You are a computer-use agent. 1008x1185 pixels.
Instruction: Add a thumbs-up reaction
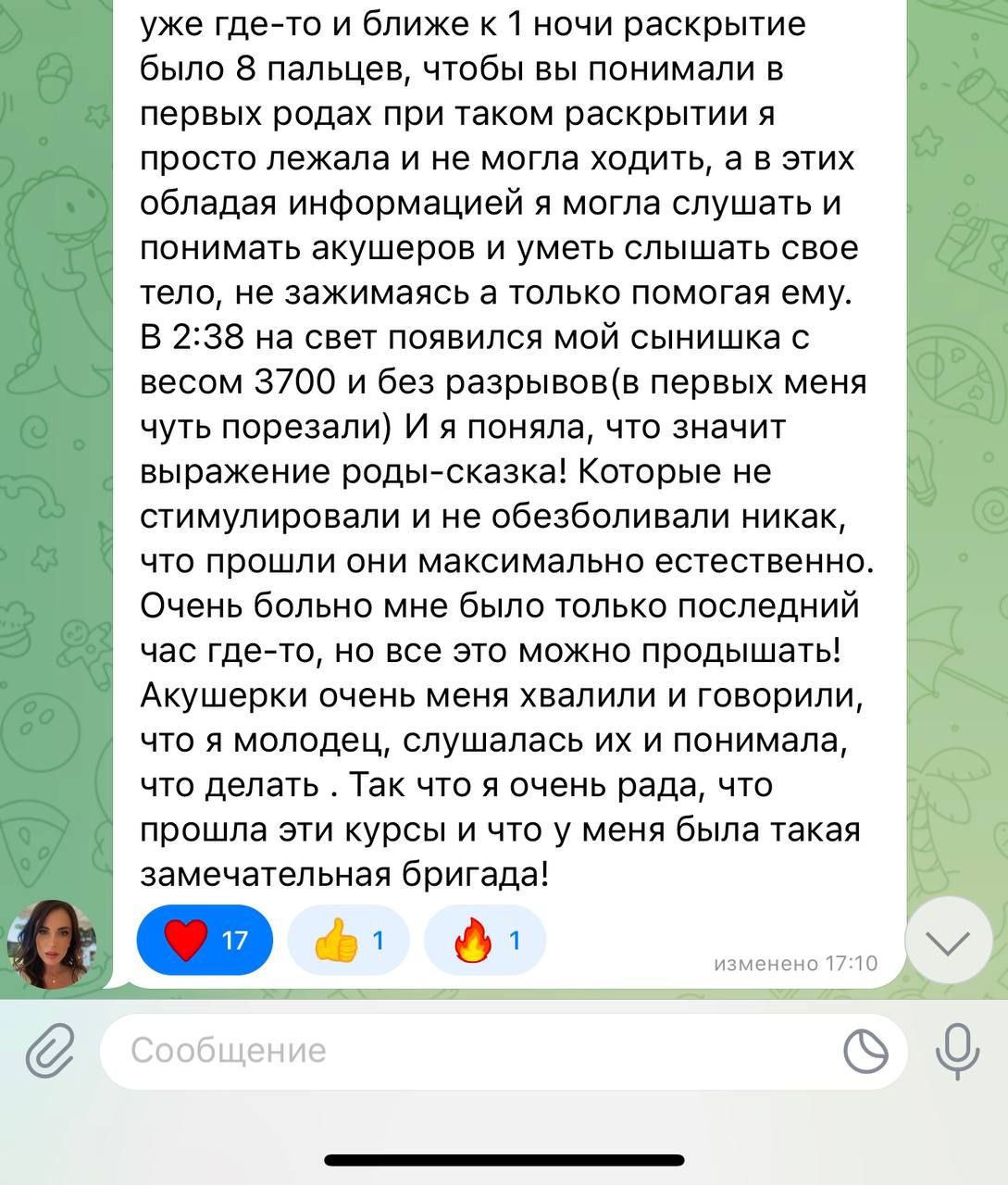348,941
